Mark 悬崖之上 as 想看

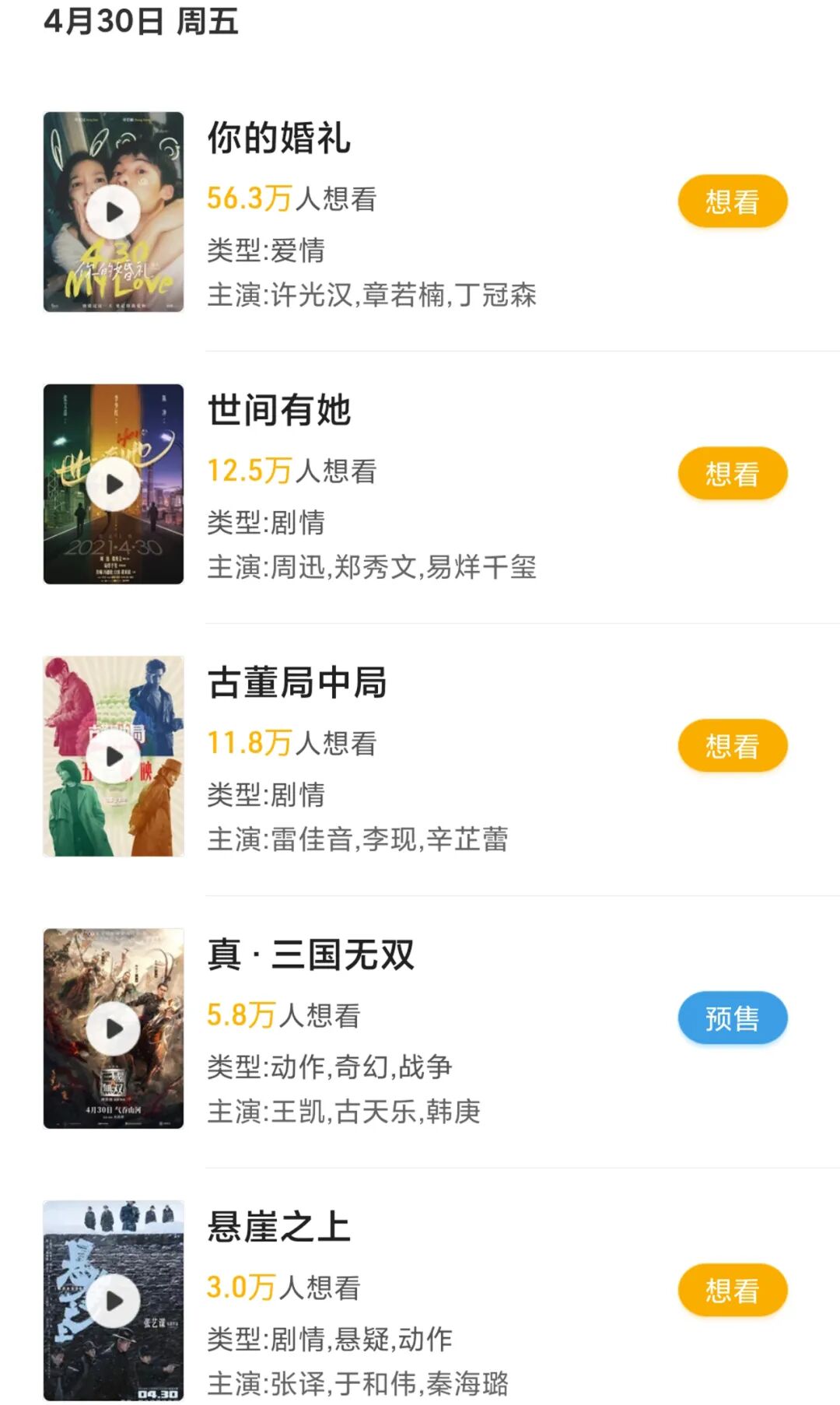pos(732,1291)
